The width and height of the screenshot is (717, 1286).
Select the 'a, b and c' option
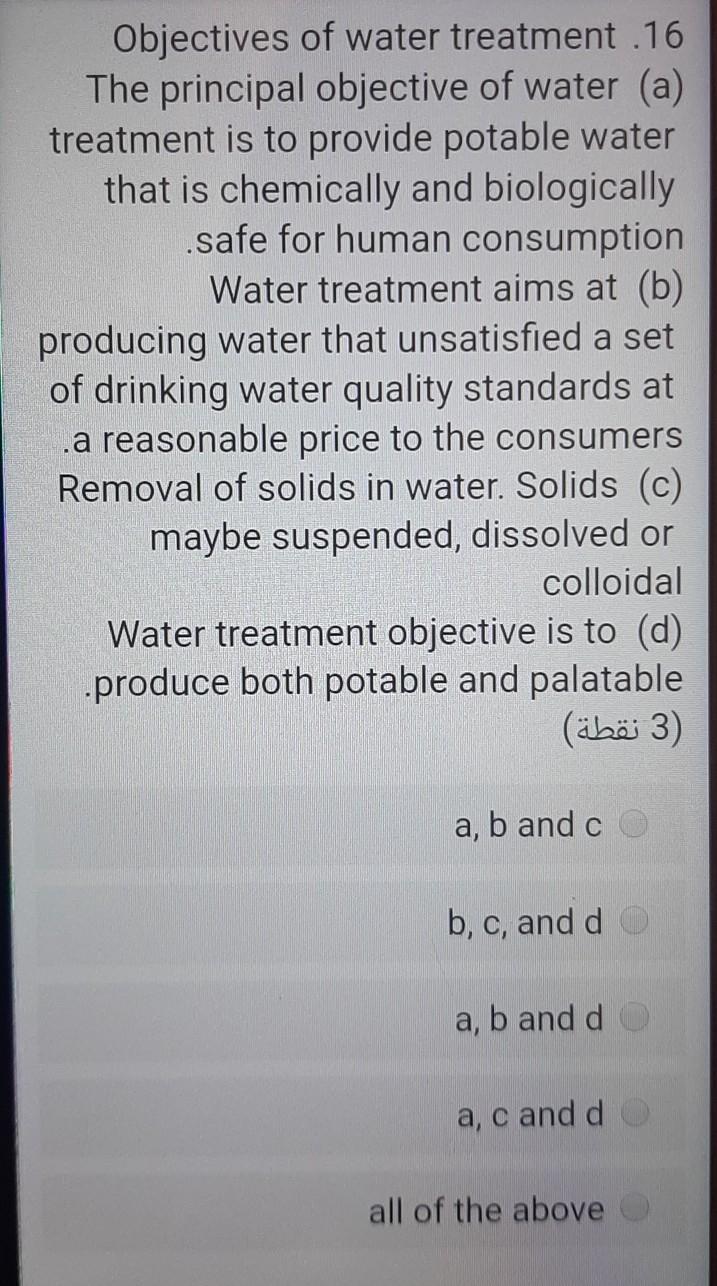[635, 826]
